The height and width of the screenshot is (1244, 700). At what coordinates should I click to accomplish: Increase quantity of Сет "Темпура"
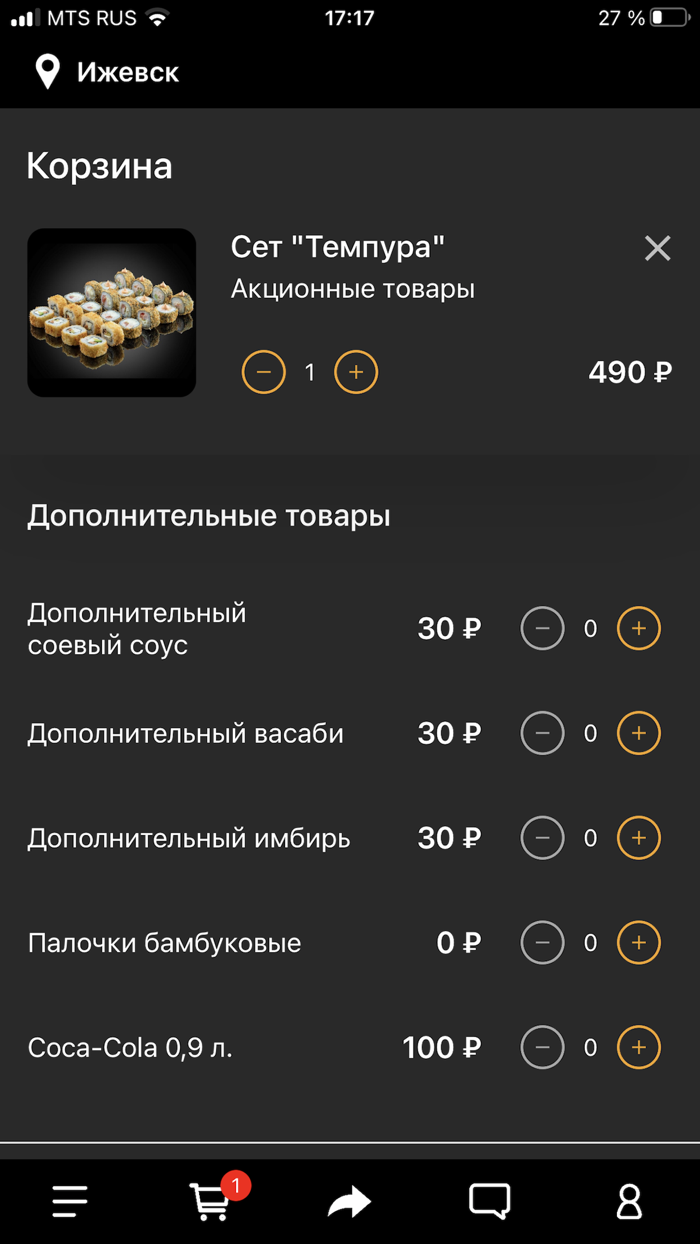(356, 372)
